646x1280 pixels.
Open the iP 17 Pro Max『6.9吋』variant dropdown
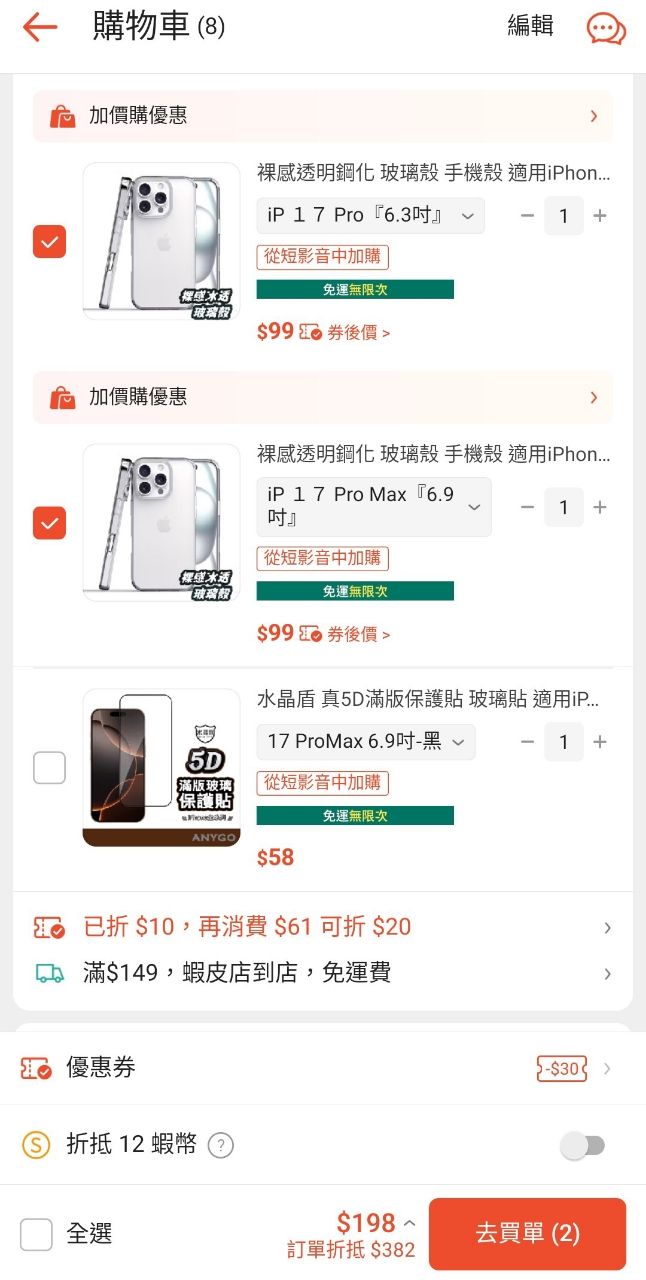(374, 507)
